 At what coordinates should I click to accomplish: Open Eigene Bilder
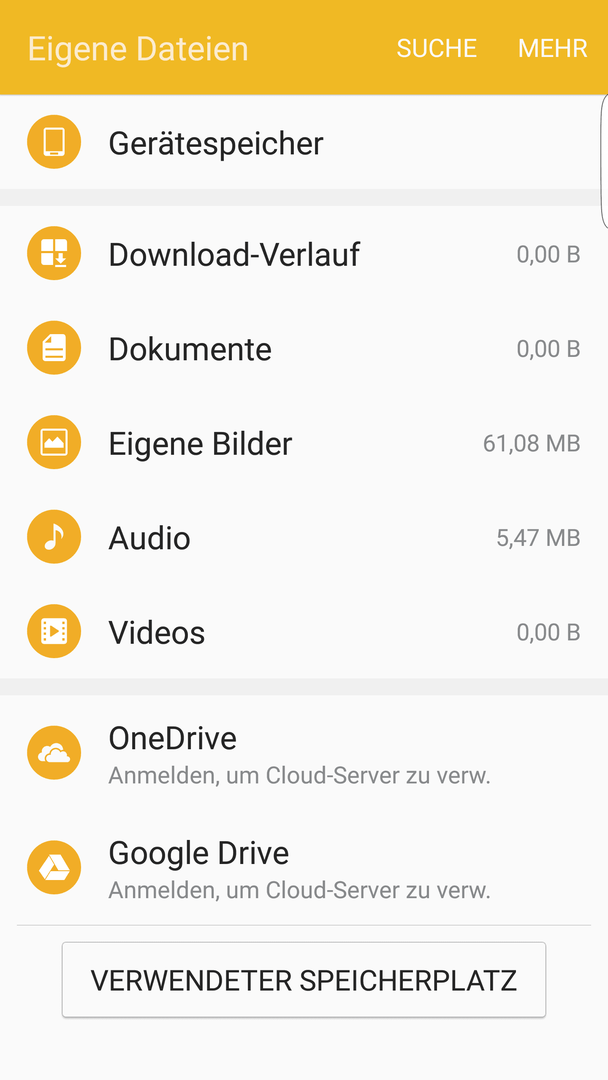304,443
